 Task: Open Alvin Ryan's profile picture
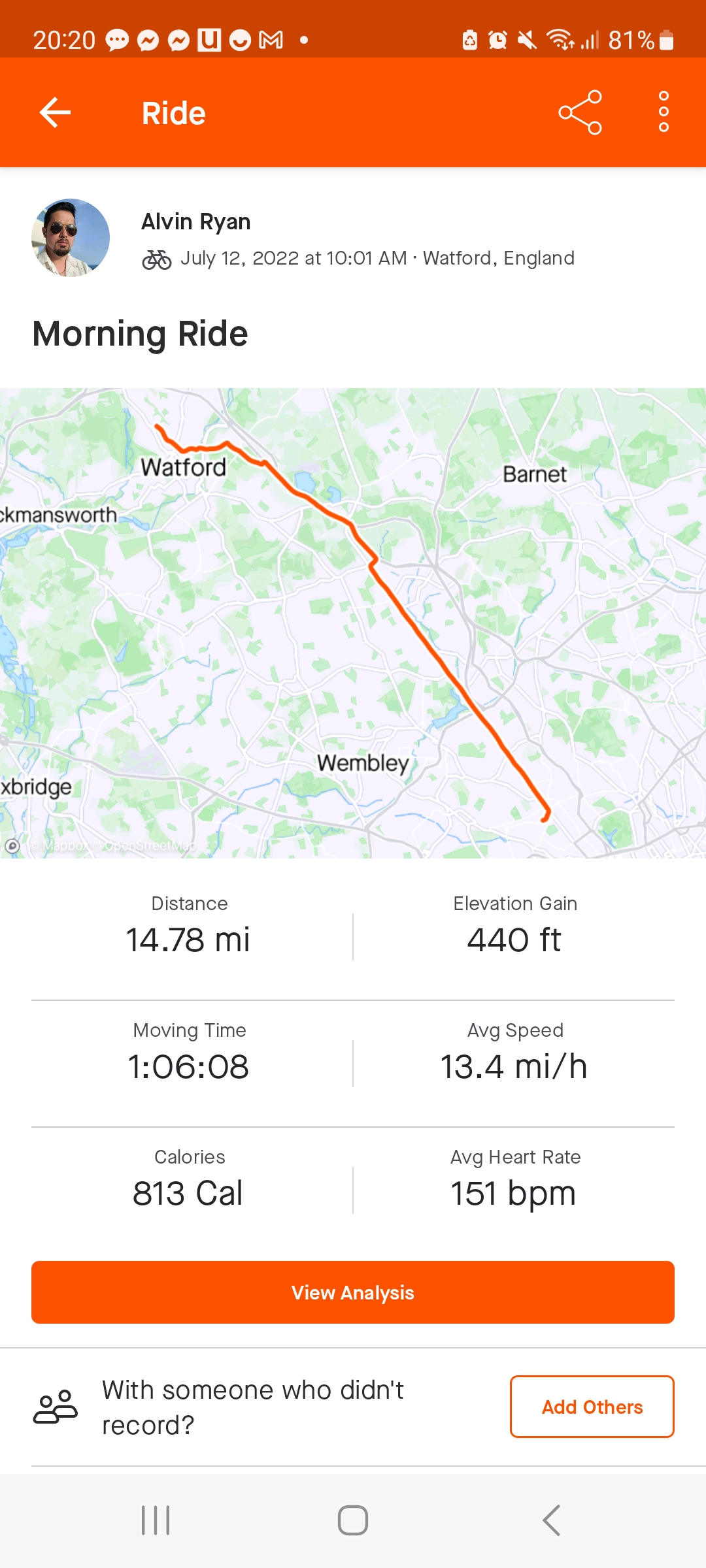(x=71, y=238)
